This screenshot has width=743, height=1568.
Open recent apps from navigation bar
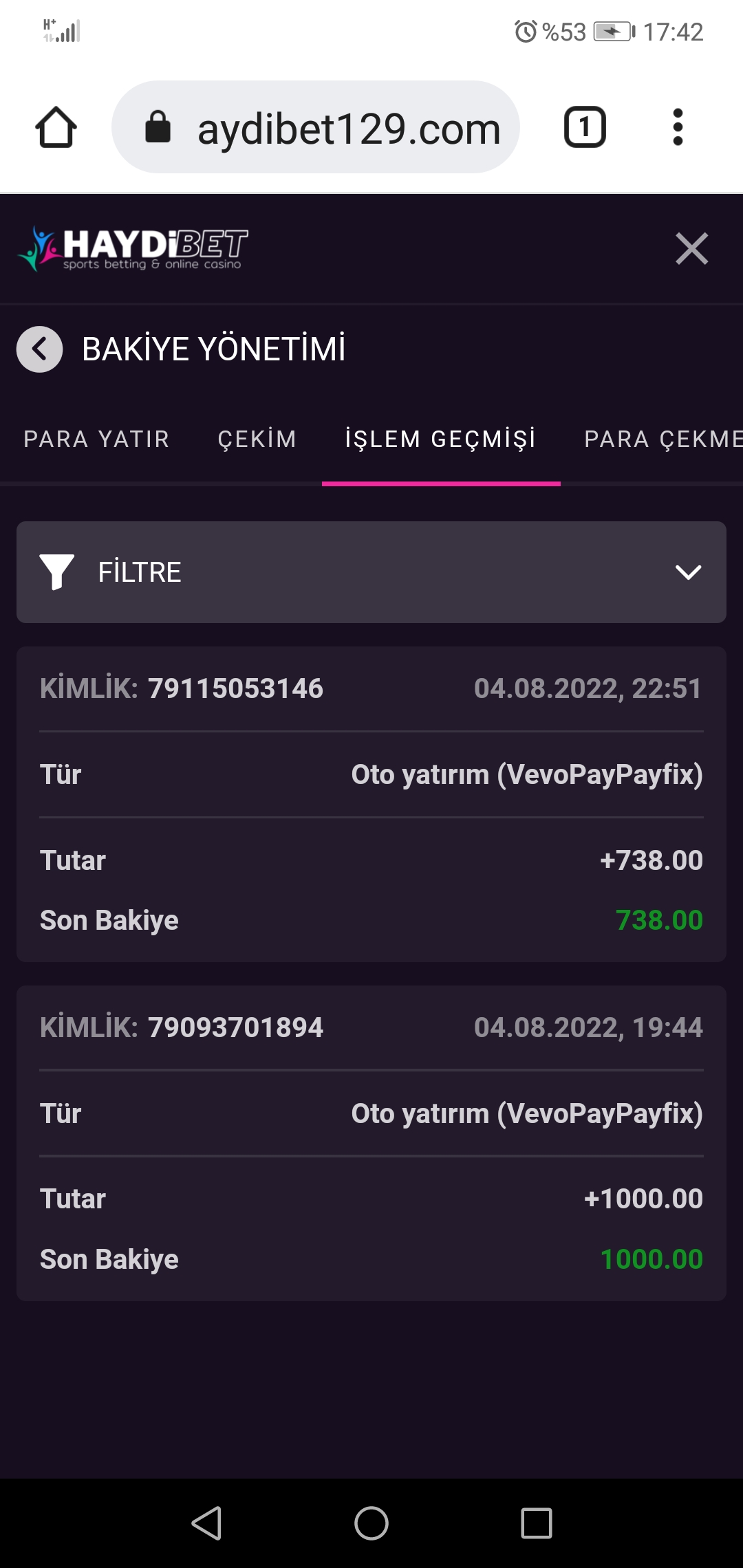click(x=537, y=1523)
